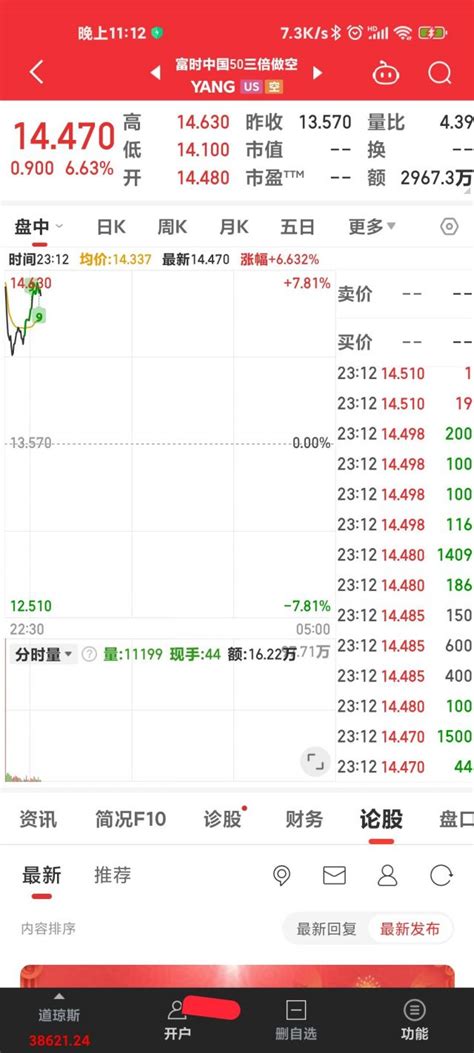Image resolution: width=474 pixels, height=1053 pixels.
Task: Select the 月K chart tab
Action: 234,227
